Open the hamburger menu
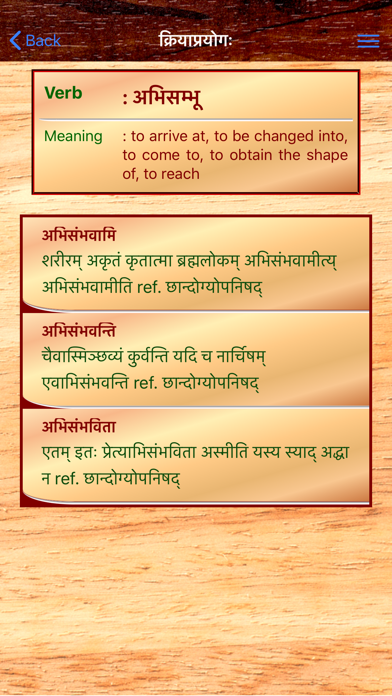 (x=368, y=41)
